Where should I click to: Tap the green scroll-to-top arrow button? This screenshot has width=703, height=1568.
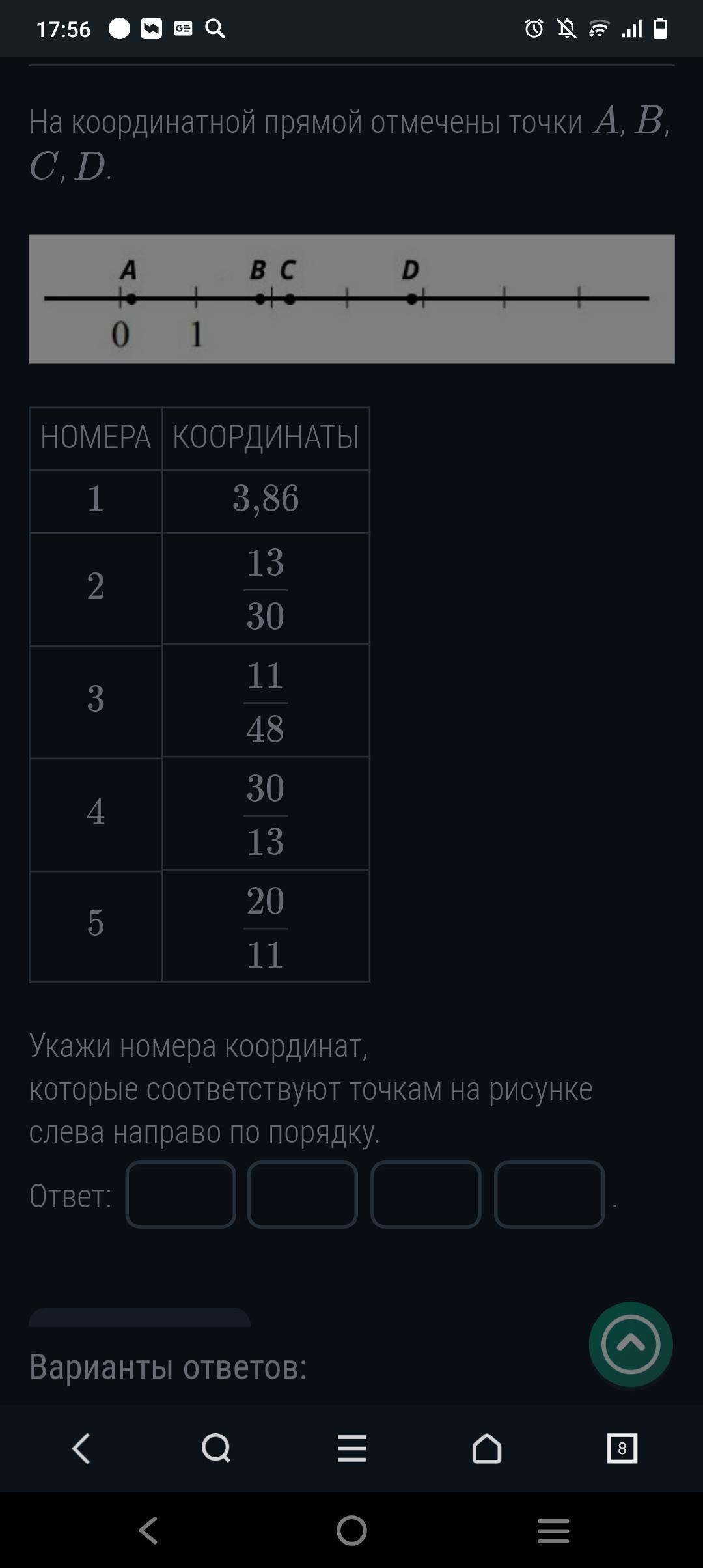630,1345
